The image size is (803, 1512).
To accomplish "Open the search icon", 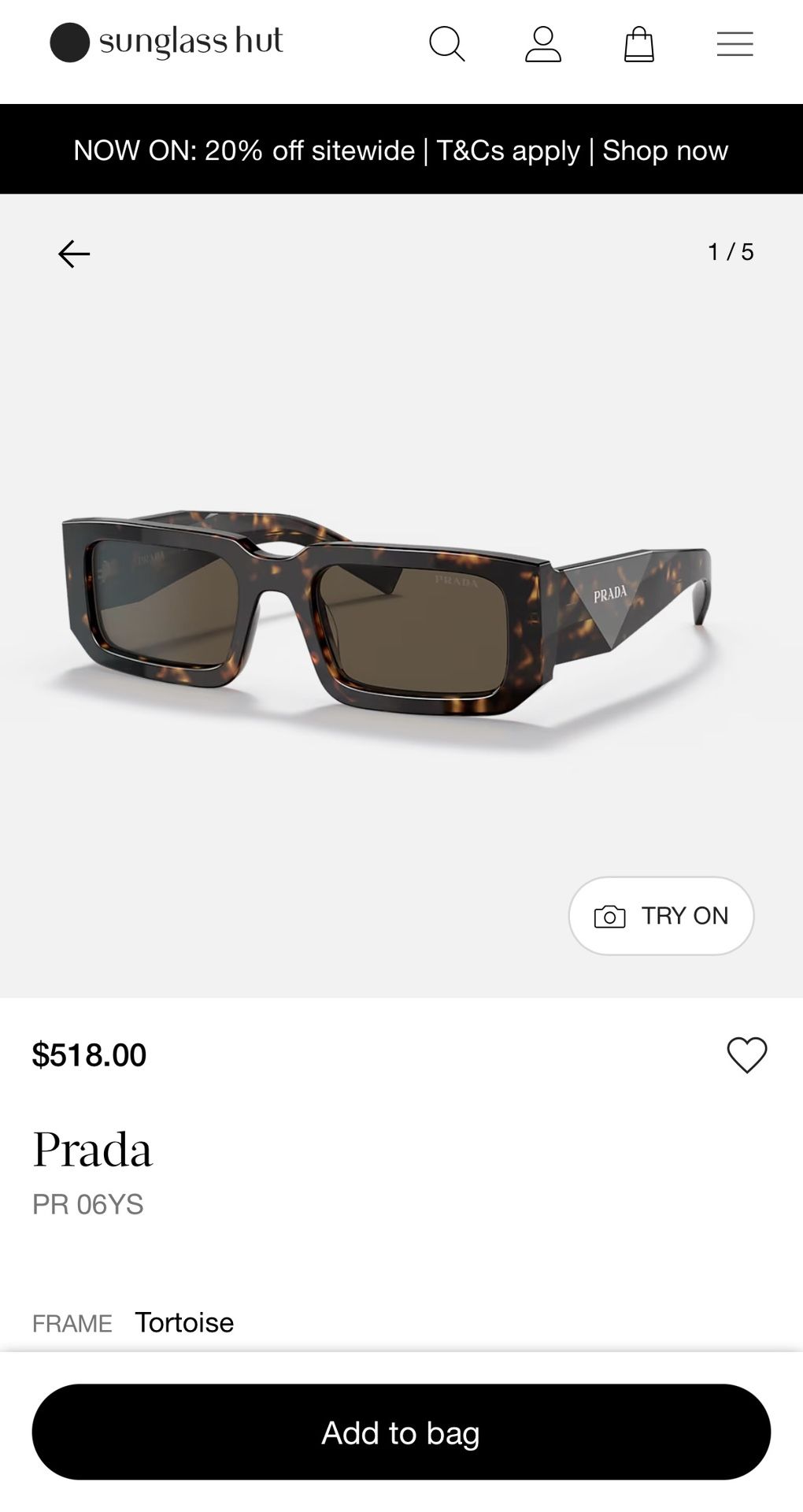I will point(446,44).
